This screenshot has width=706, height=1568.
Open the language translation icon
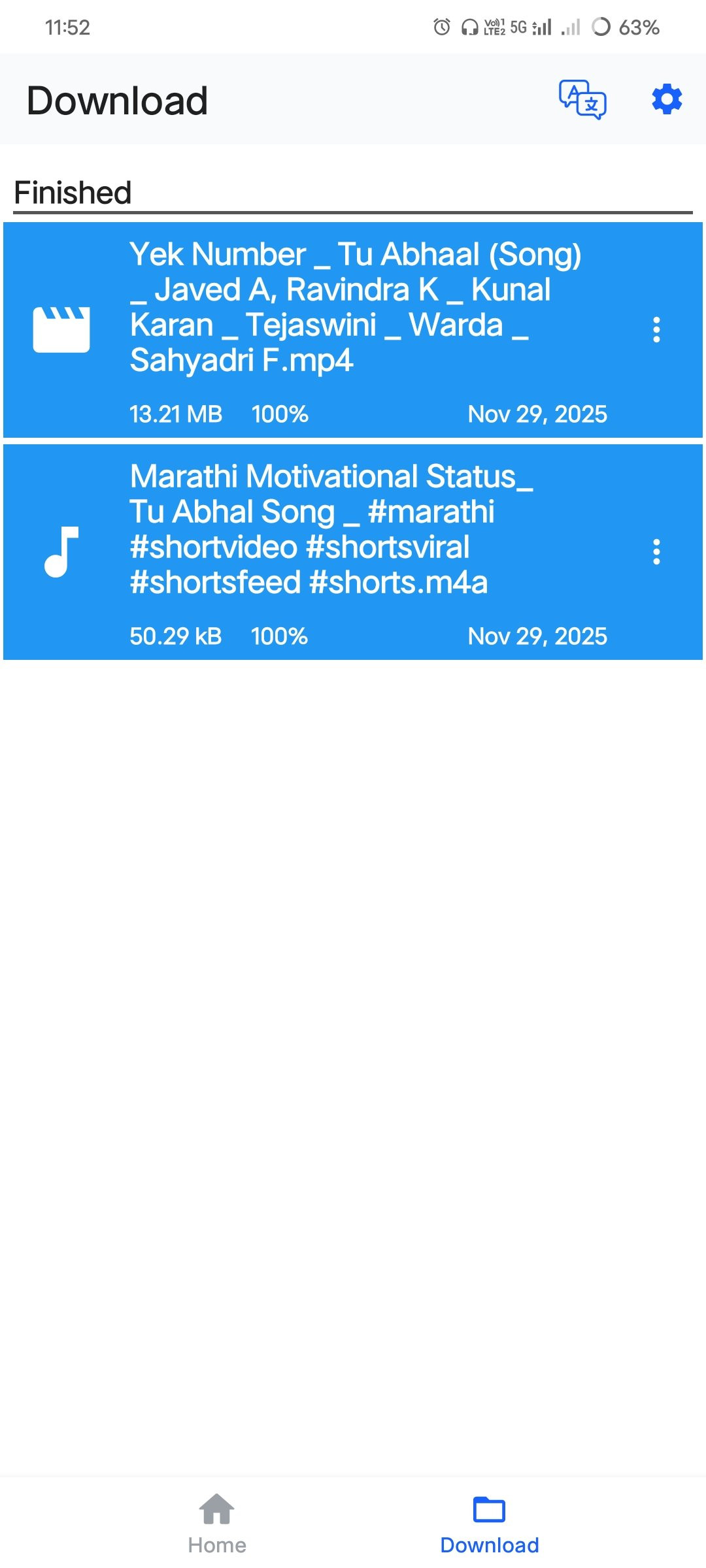(582, 100)
